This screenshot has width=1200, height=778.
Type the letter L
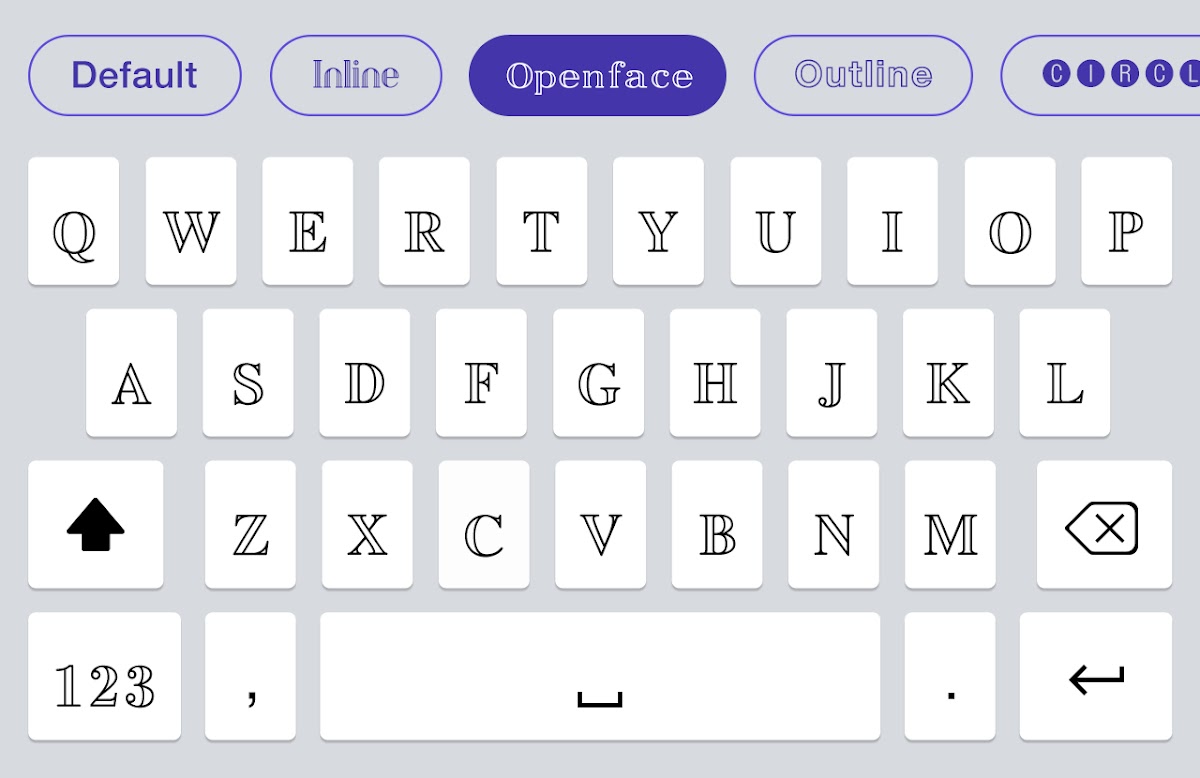(1065, 373)
